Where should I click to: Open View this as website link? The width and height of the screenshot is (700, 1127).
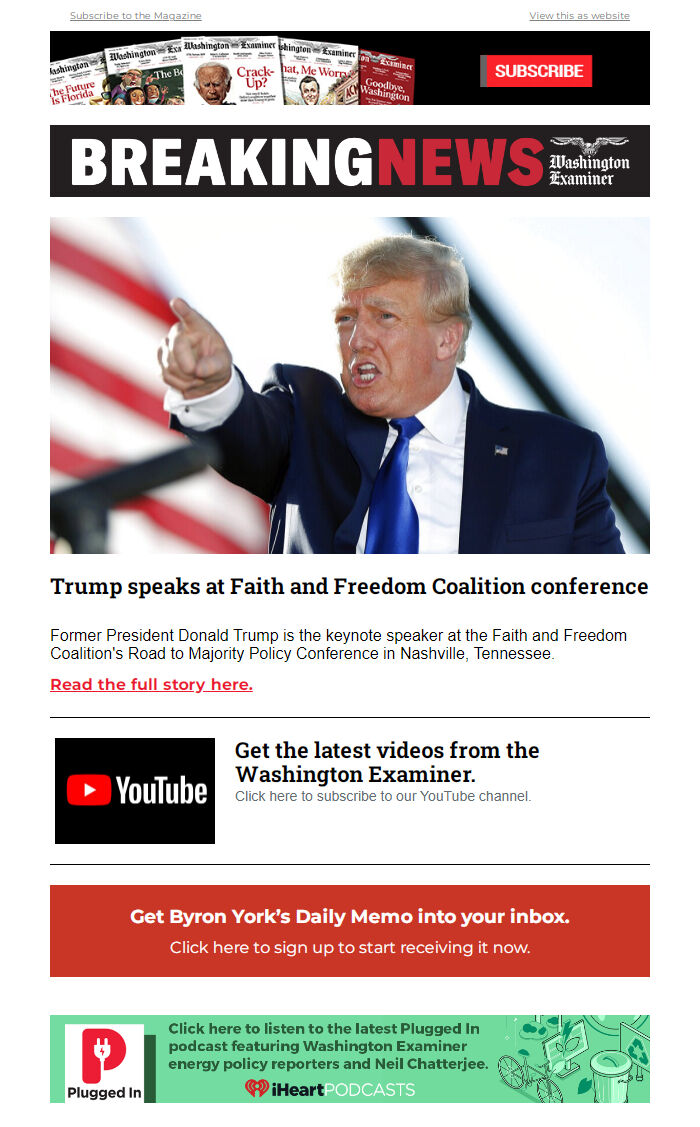coord(579,16)
